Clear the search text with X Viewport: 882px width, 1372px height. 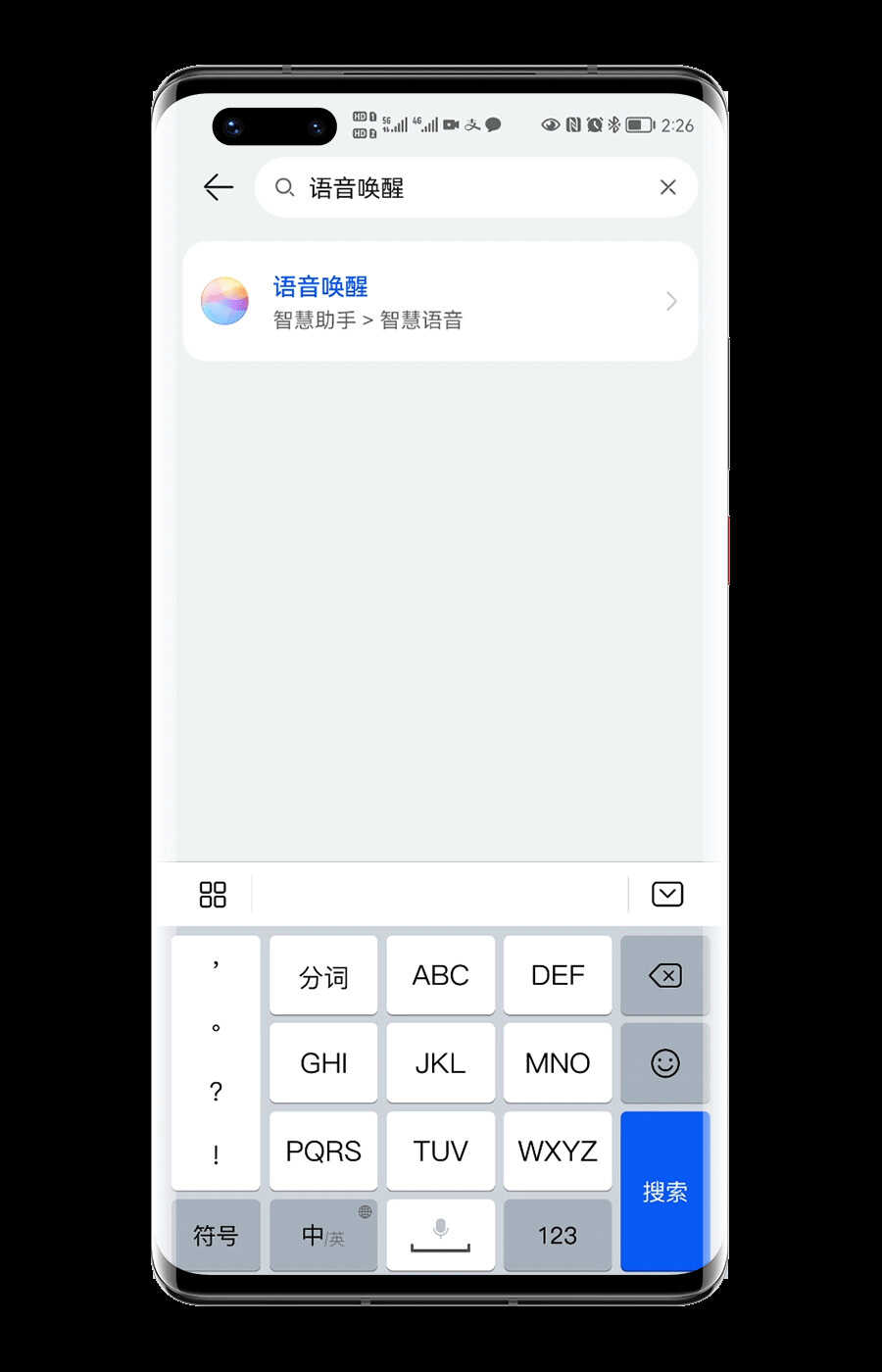pos(668,187)
